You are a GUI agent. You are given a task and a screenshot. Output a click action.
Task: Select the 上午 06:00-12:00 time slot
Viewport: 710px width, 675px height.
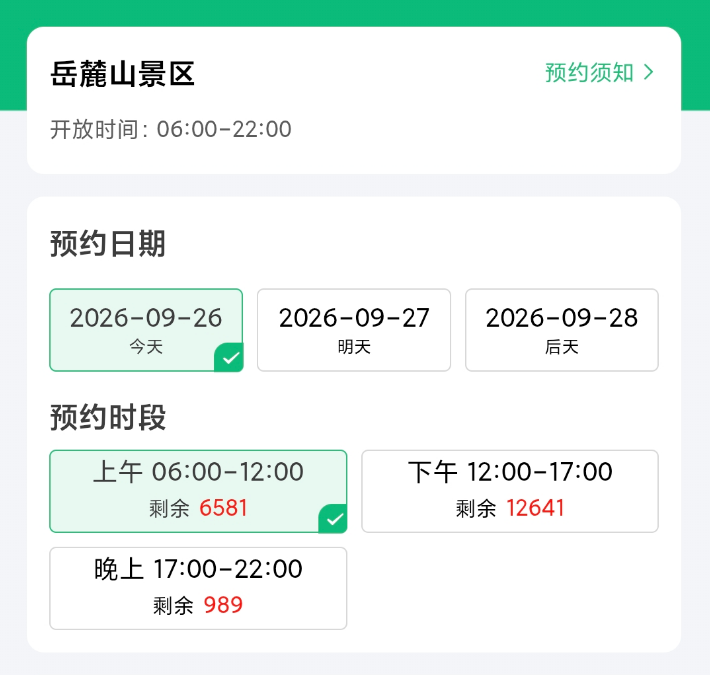(198, 491)
